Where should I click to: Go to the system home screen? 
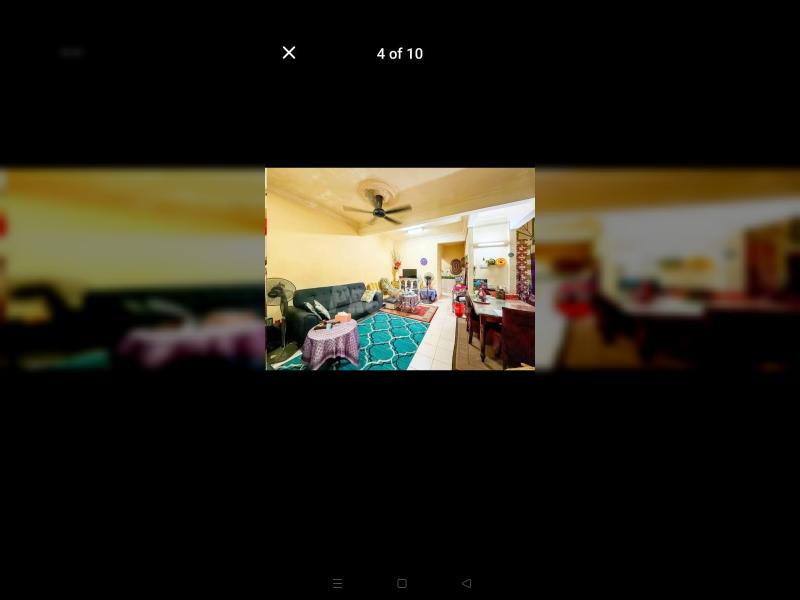[x=402, y=583]
